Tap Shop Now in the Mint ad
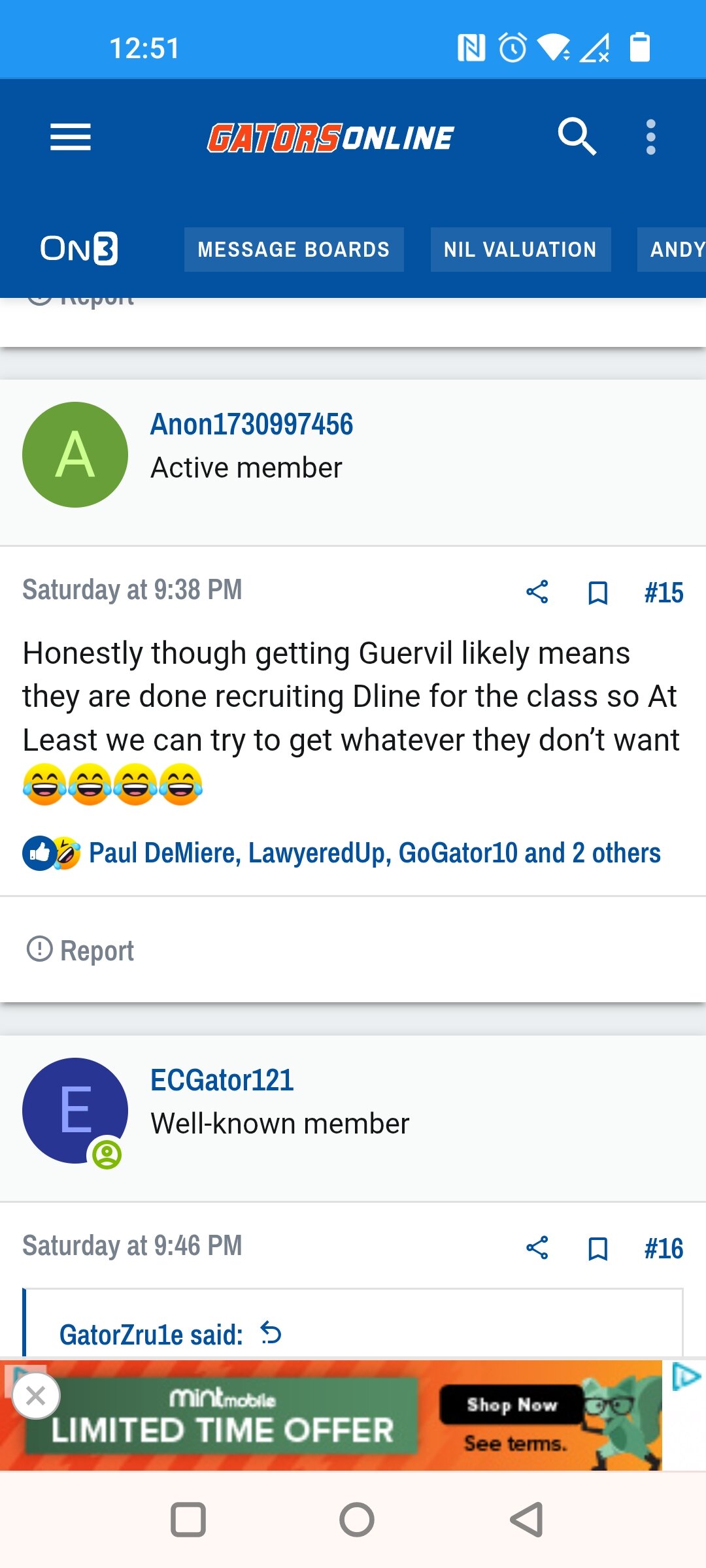 [512, 1405]
